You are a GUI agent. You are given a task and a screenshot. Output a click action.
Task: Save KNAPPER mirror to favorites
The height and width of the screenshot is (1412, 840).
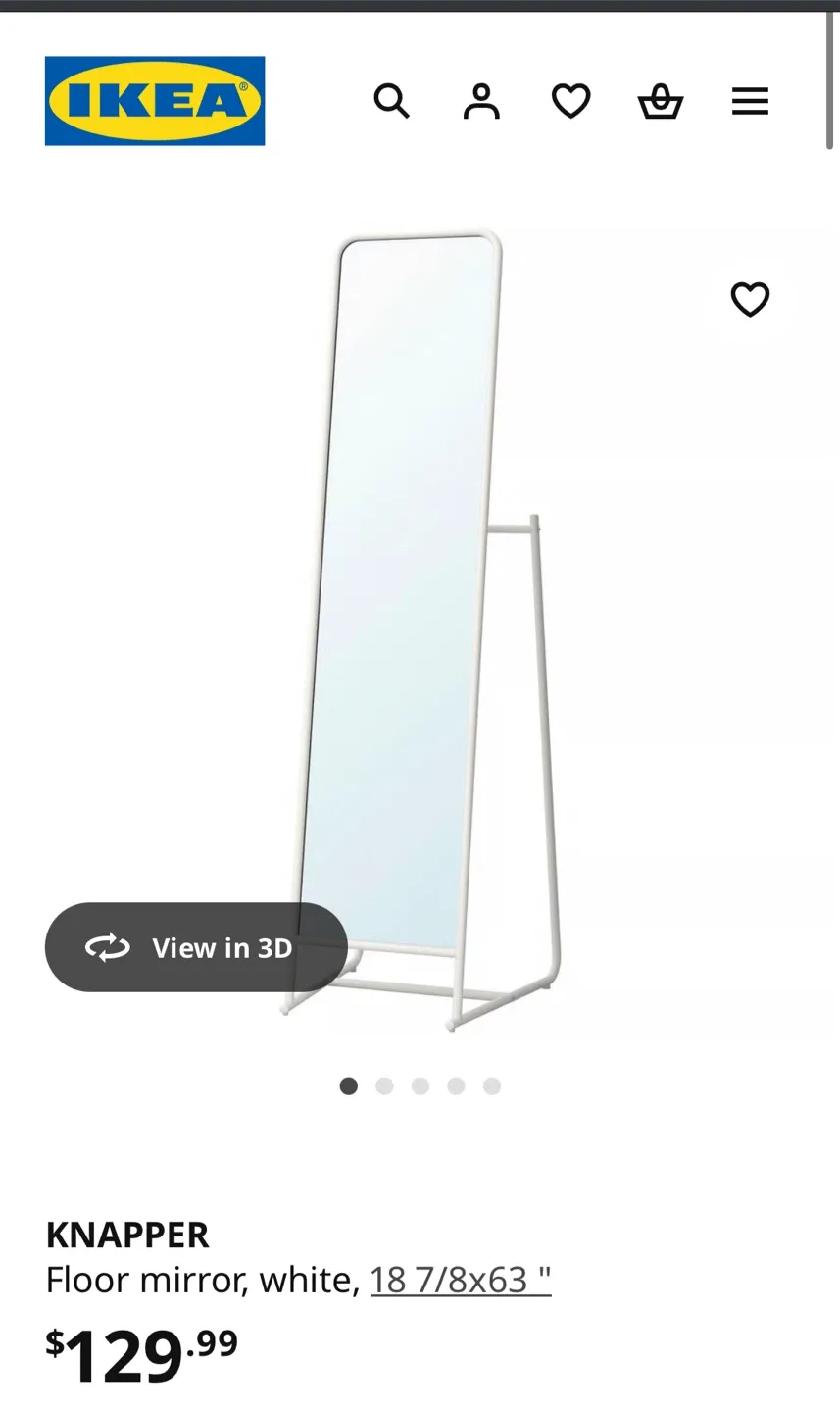point(750,299)
